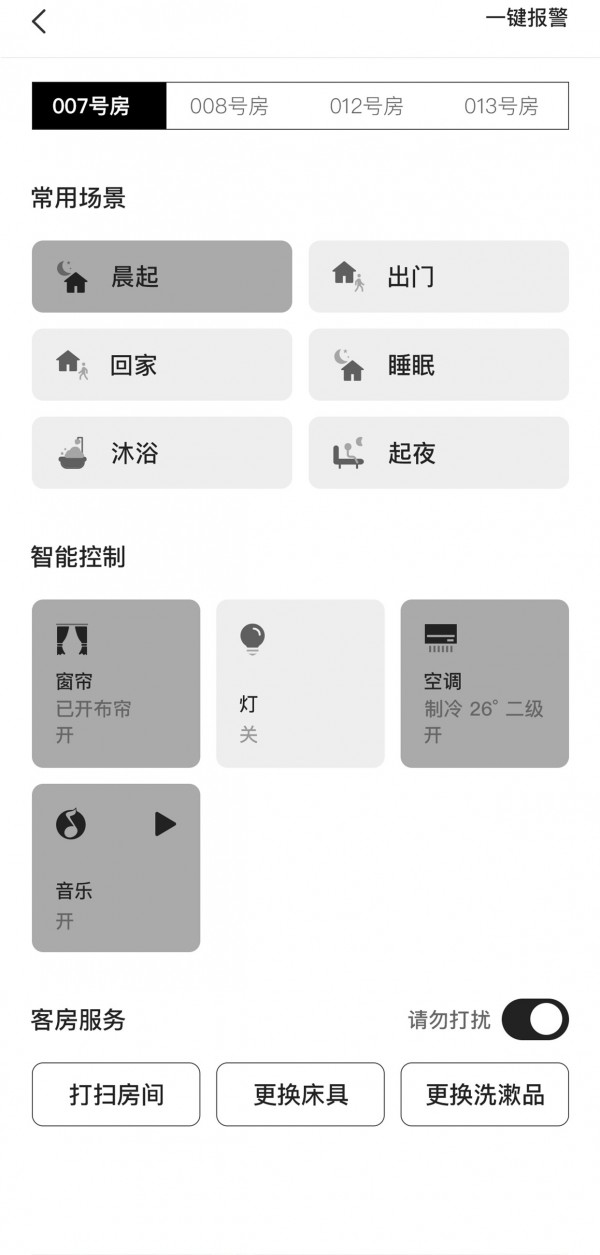Toggle the 请勿打扰 switch
The image size is (600, 1255).
pyautogui.click(x=534, y=1020)
